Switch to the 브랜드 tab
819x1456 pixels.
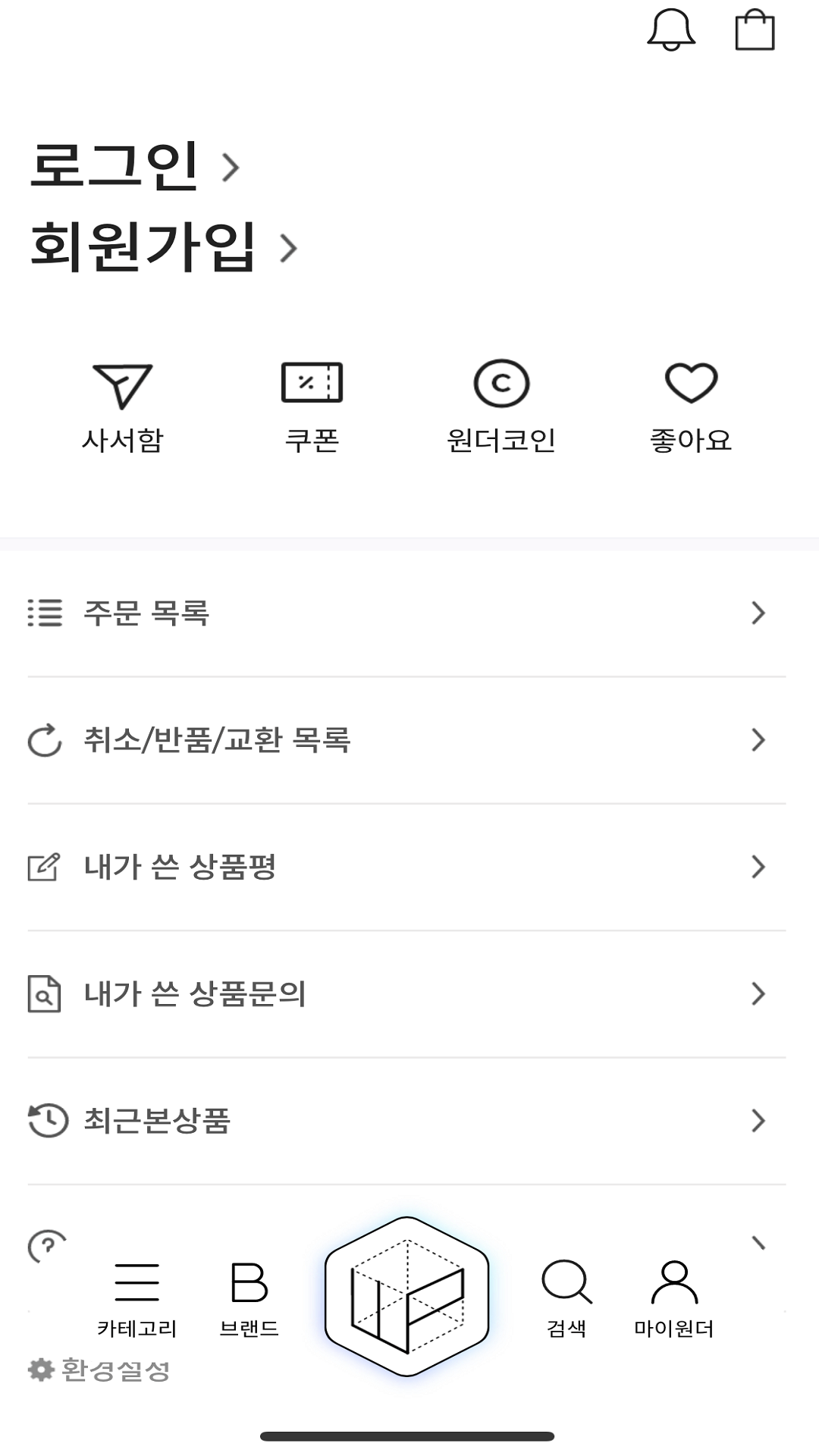point(249,1298)
